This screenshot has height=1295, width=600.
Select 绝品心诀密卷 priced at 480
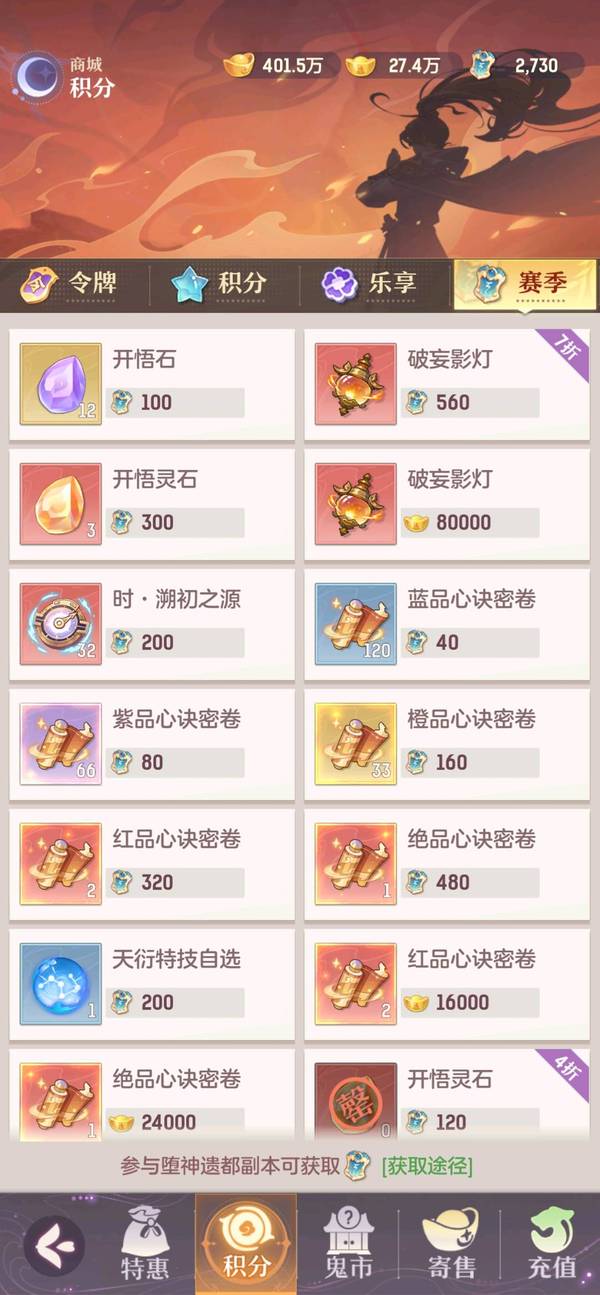(447, 864)
